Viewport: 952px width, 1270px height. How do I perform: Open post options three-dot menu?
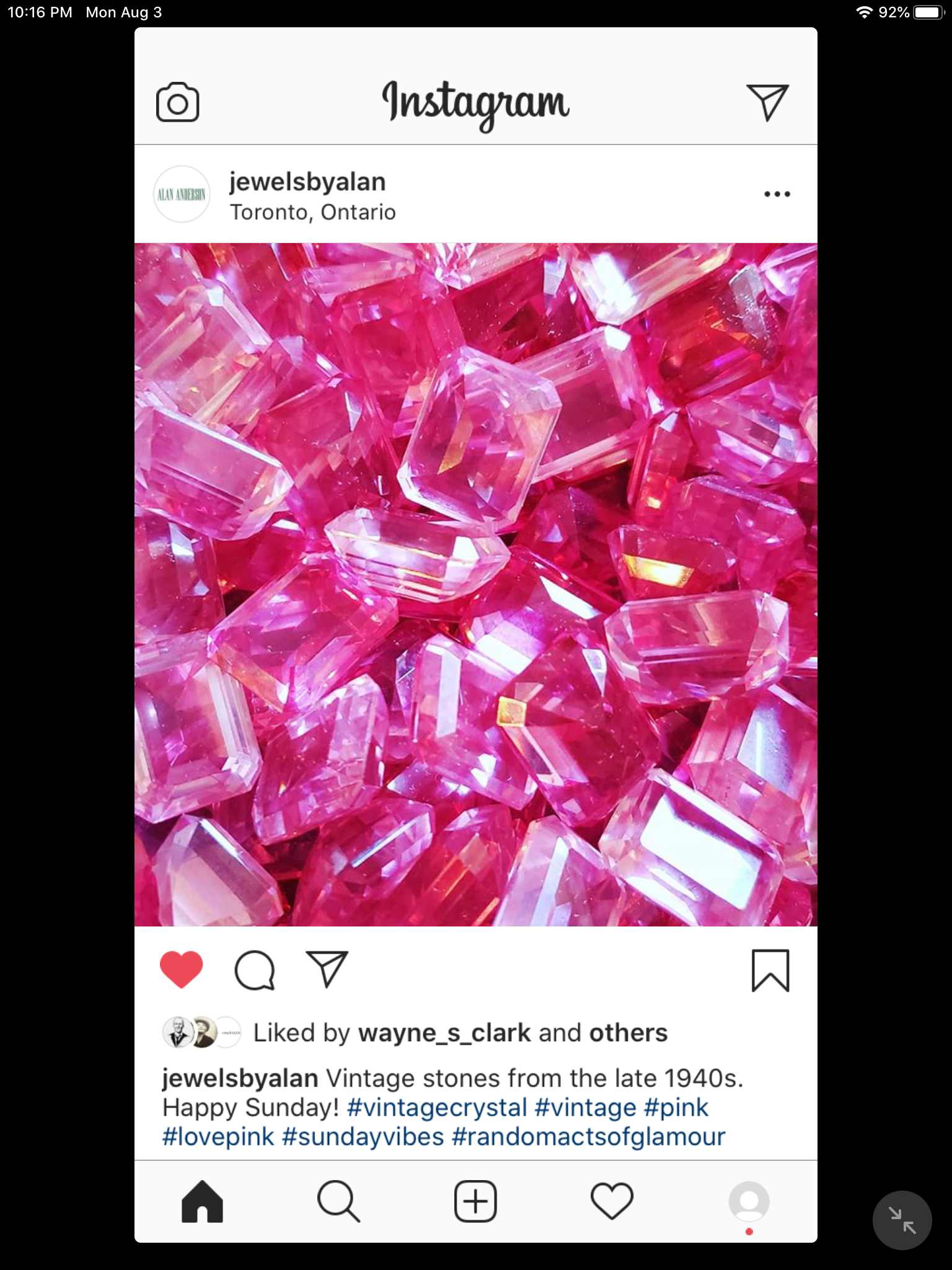click(777, 194)
